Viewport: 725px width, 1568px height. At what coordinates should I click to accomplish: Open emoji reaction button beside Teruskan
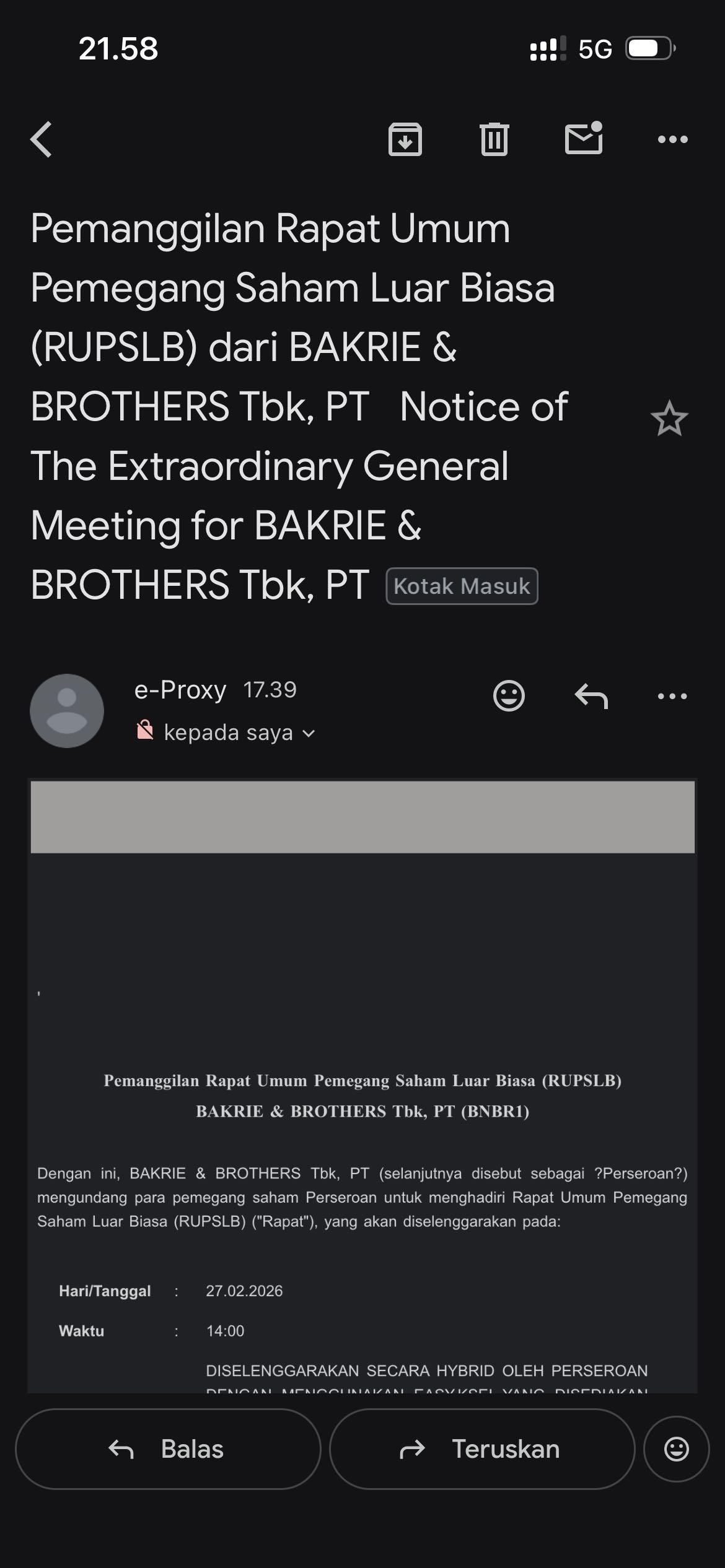click(676, 1449)
